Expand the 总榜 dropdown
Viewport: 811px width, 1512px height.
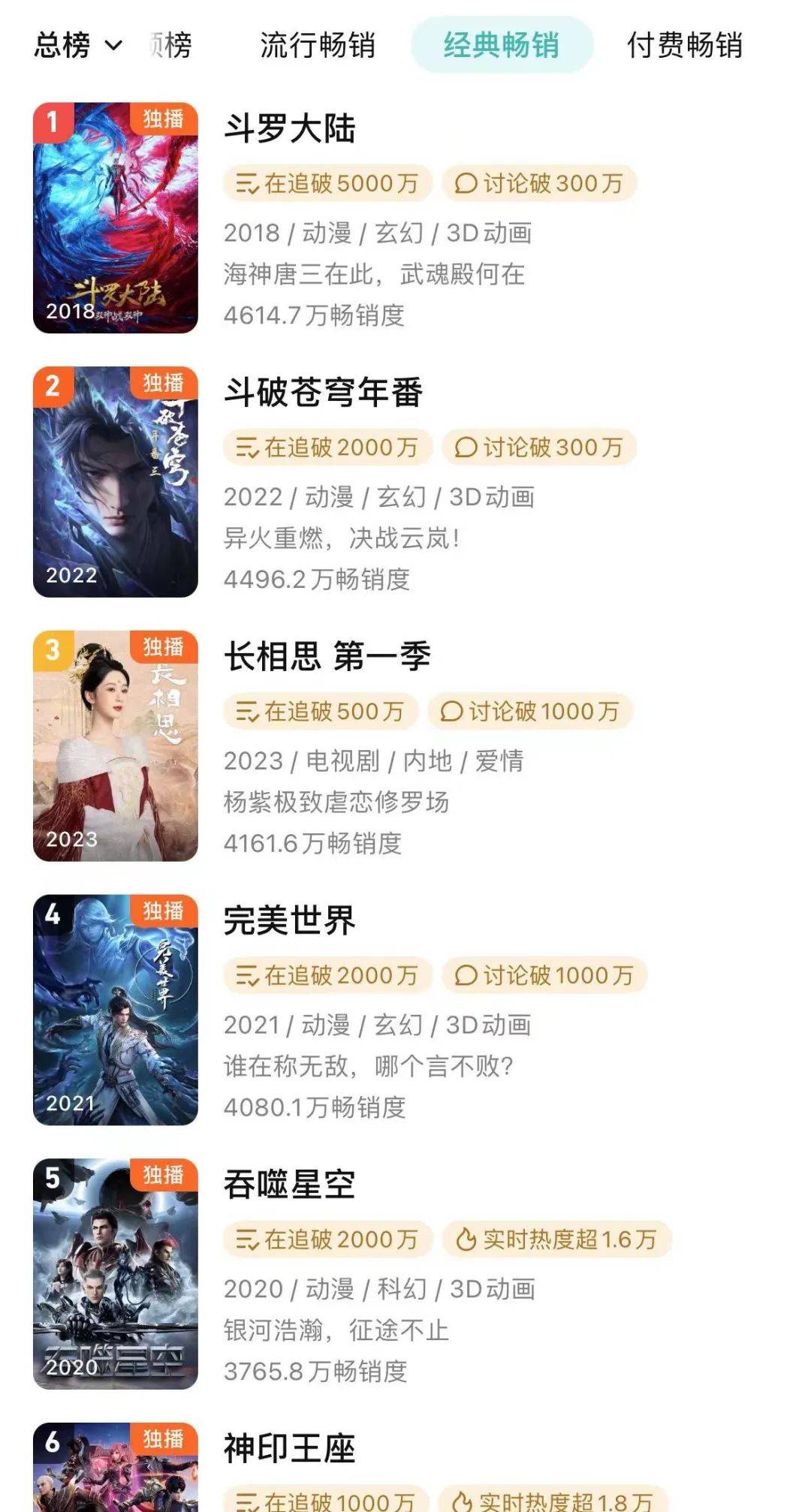pos(78,45)
